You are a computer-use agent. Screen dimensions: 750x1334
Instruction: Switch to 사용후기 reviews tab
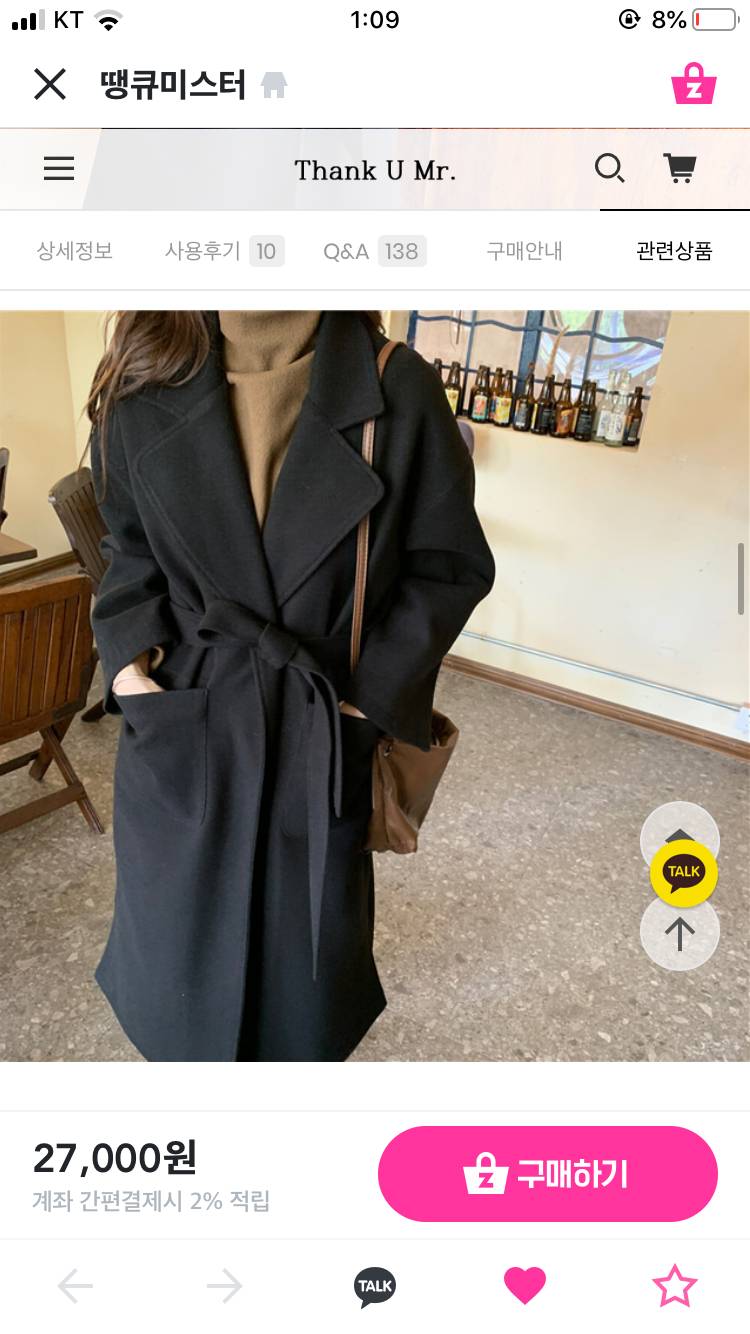(223, 251)
